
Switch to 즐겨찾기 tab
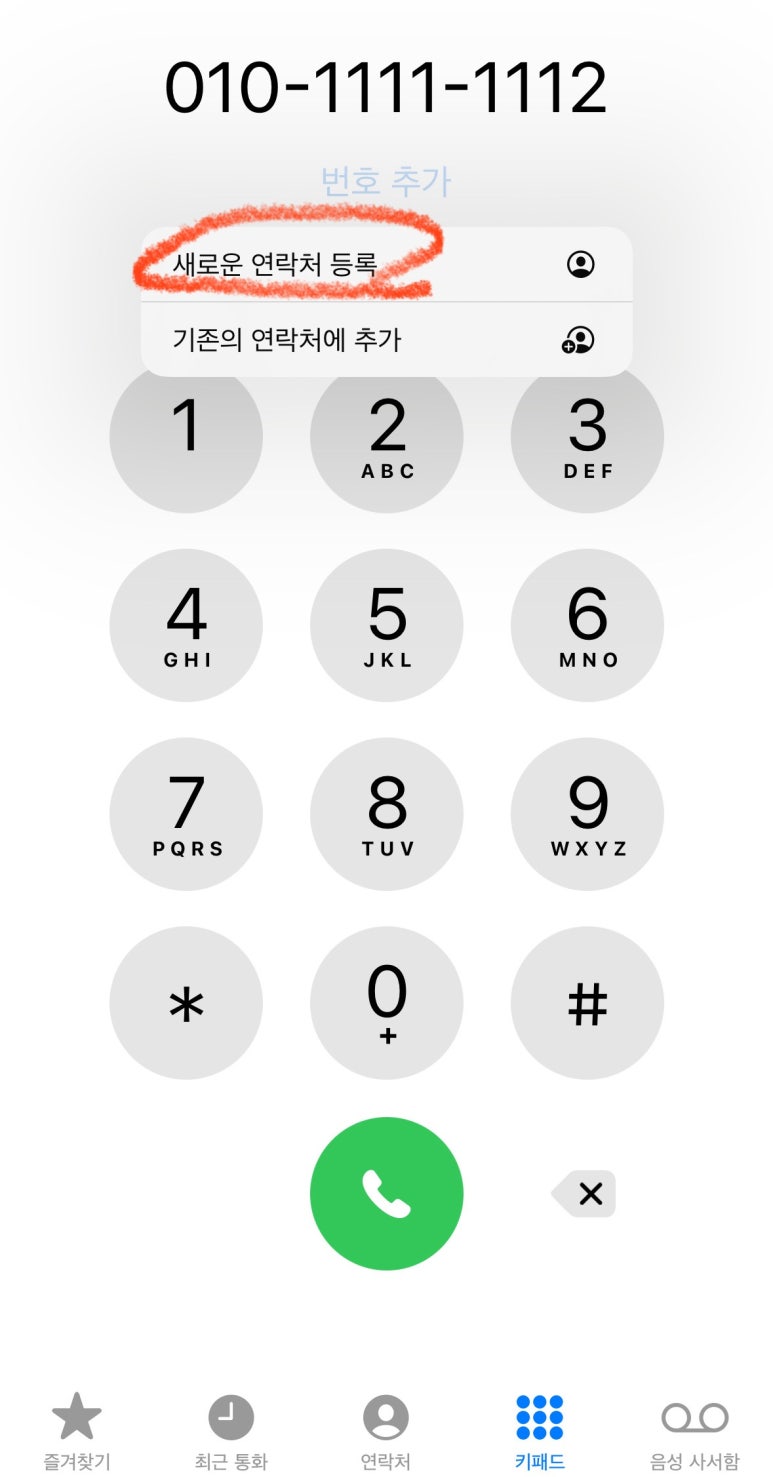click(77, 1432)
